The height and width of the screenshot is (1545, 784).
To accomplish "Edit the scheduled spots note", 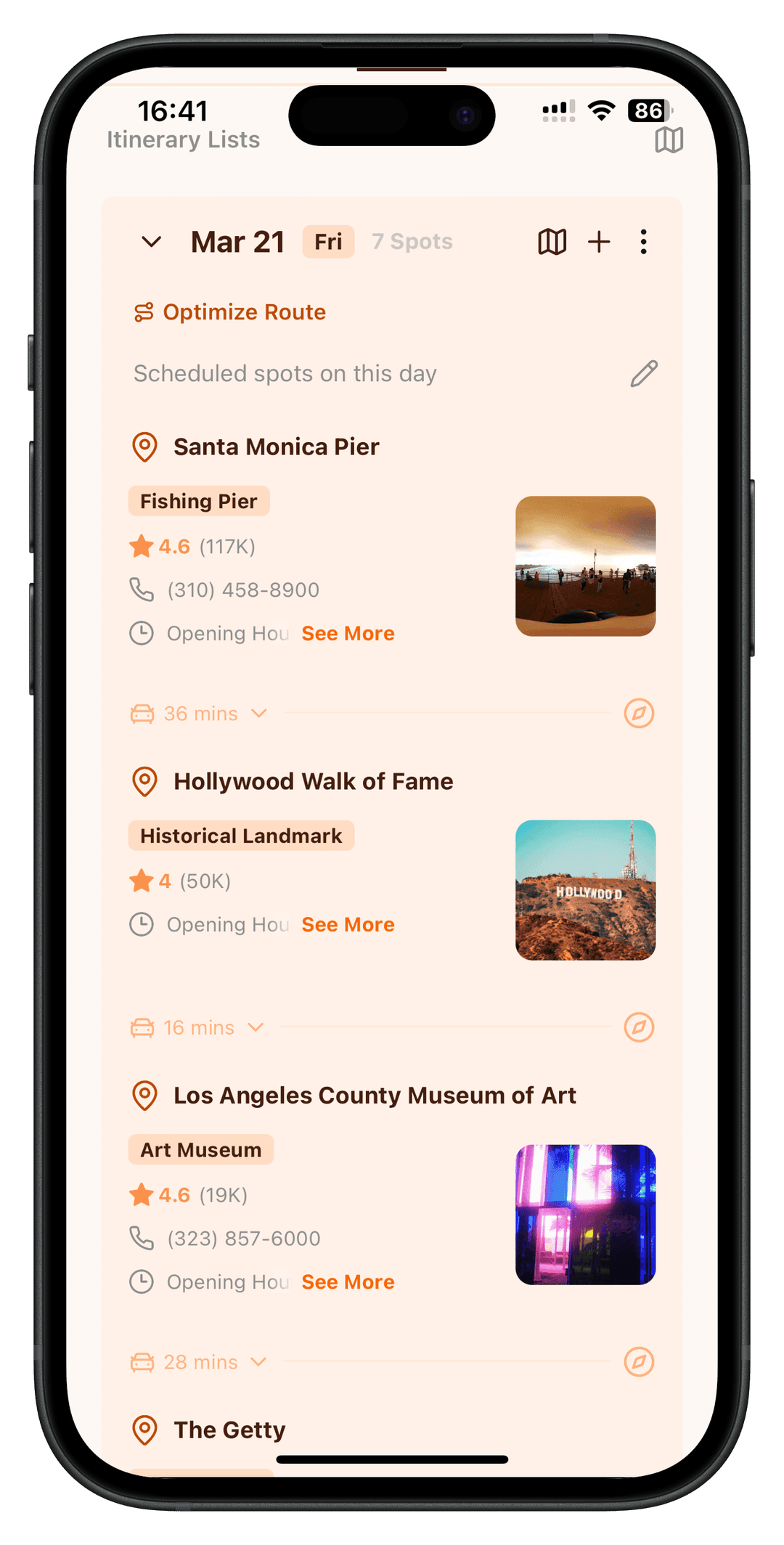I will click(x=644, y=373).
